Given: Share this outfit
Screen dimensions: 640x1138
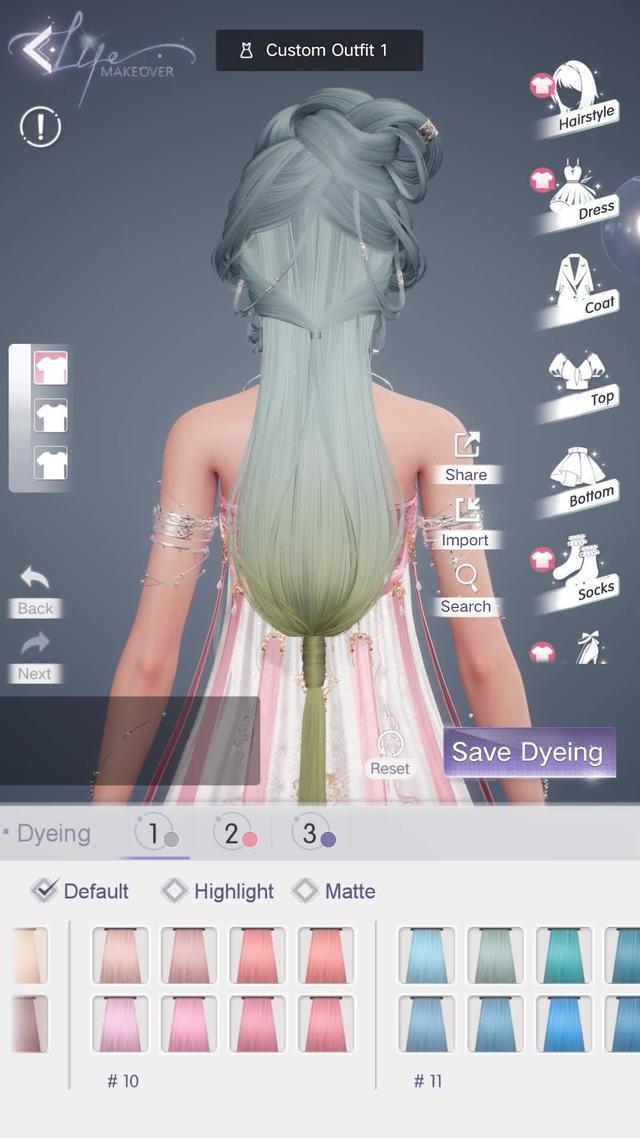Looking at the screenshot, I should [466, 457].
